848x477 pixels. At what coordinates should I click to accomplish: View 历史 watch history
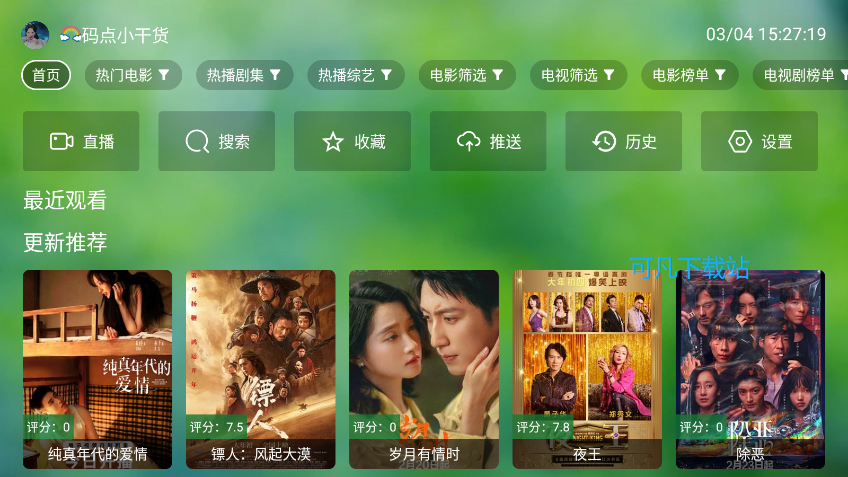click(623, 141)
